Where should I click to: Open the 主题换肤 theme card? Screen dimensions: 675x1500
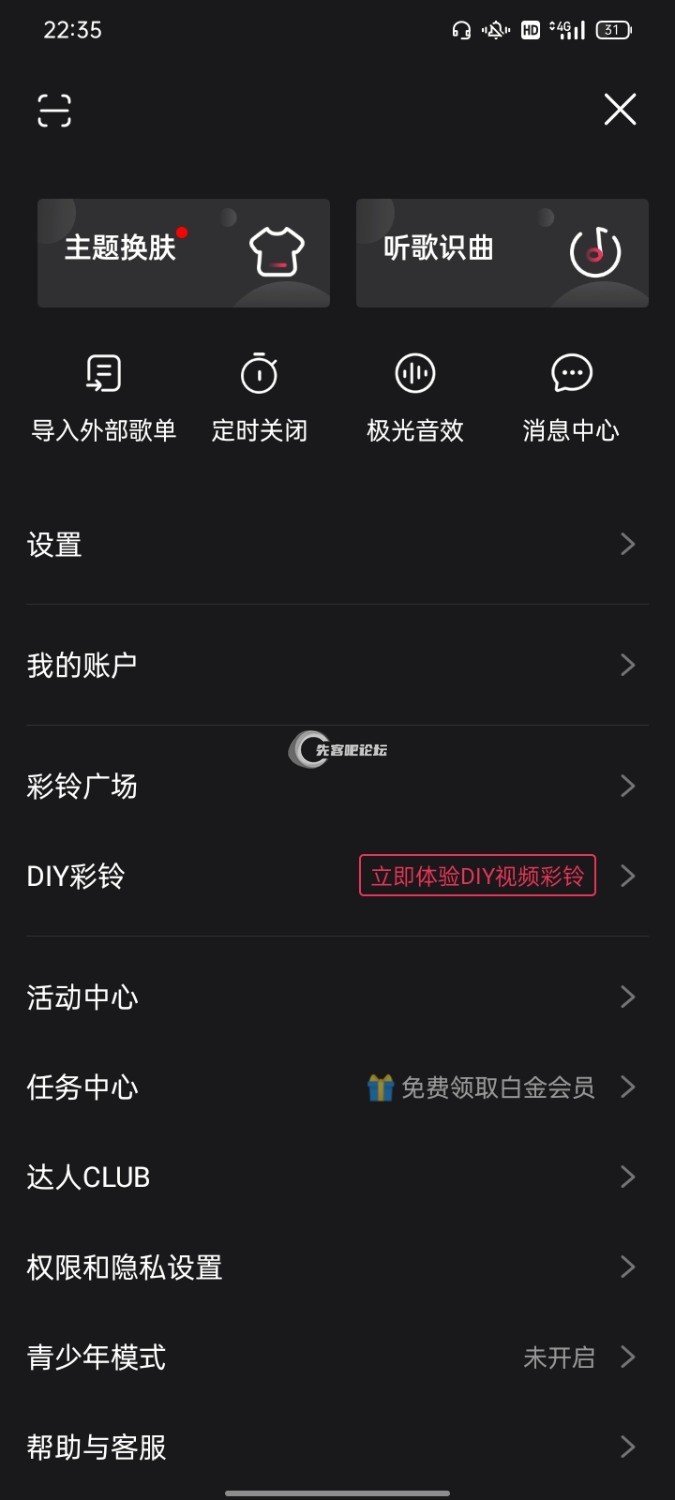[x=183, y=252]
